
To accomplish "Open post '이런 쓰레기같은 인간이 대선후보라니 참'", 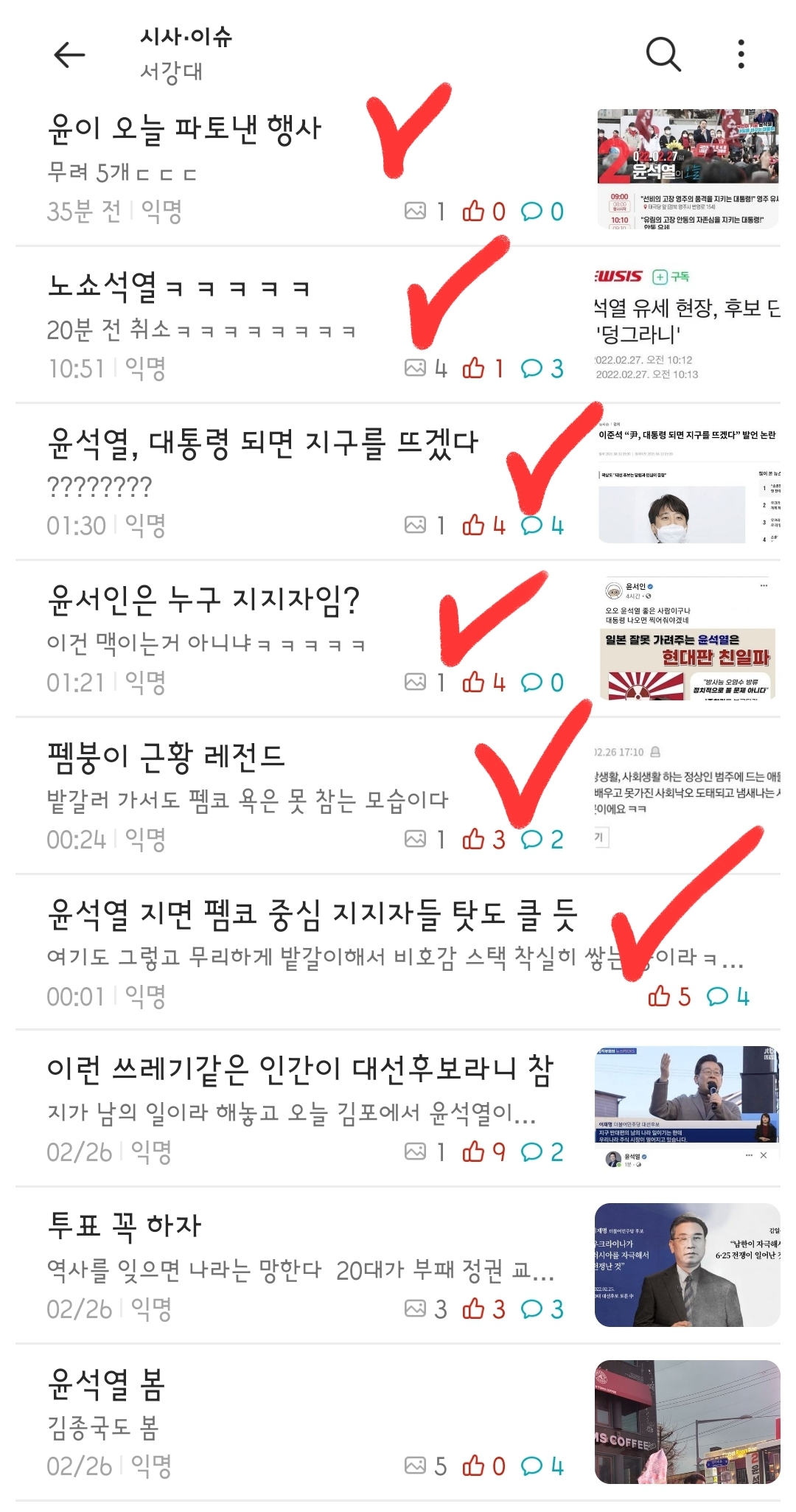I will click(x=299, y=1071).
